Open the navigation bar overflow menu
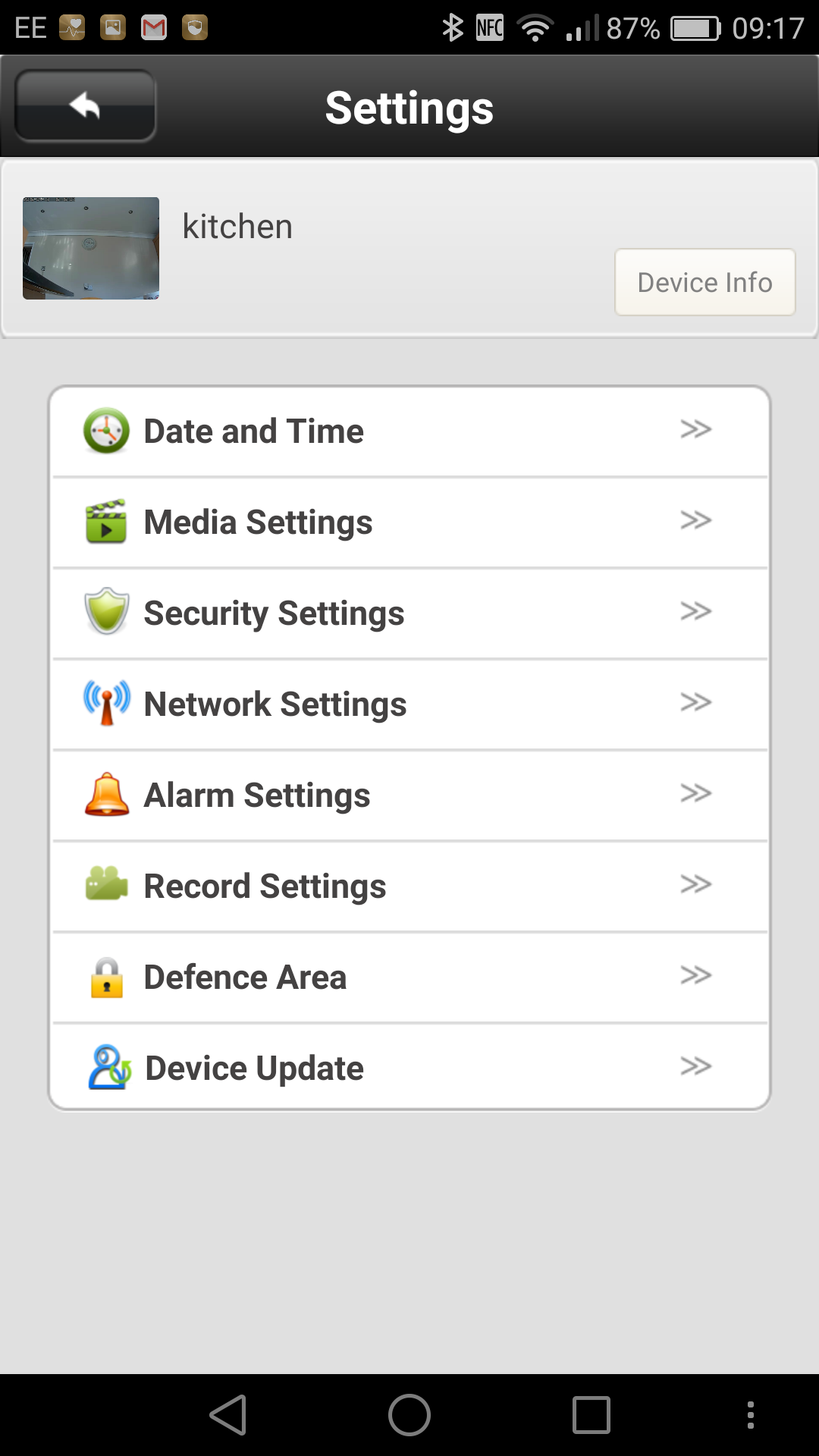 click(751, 1415)
